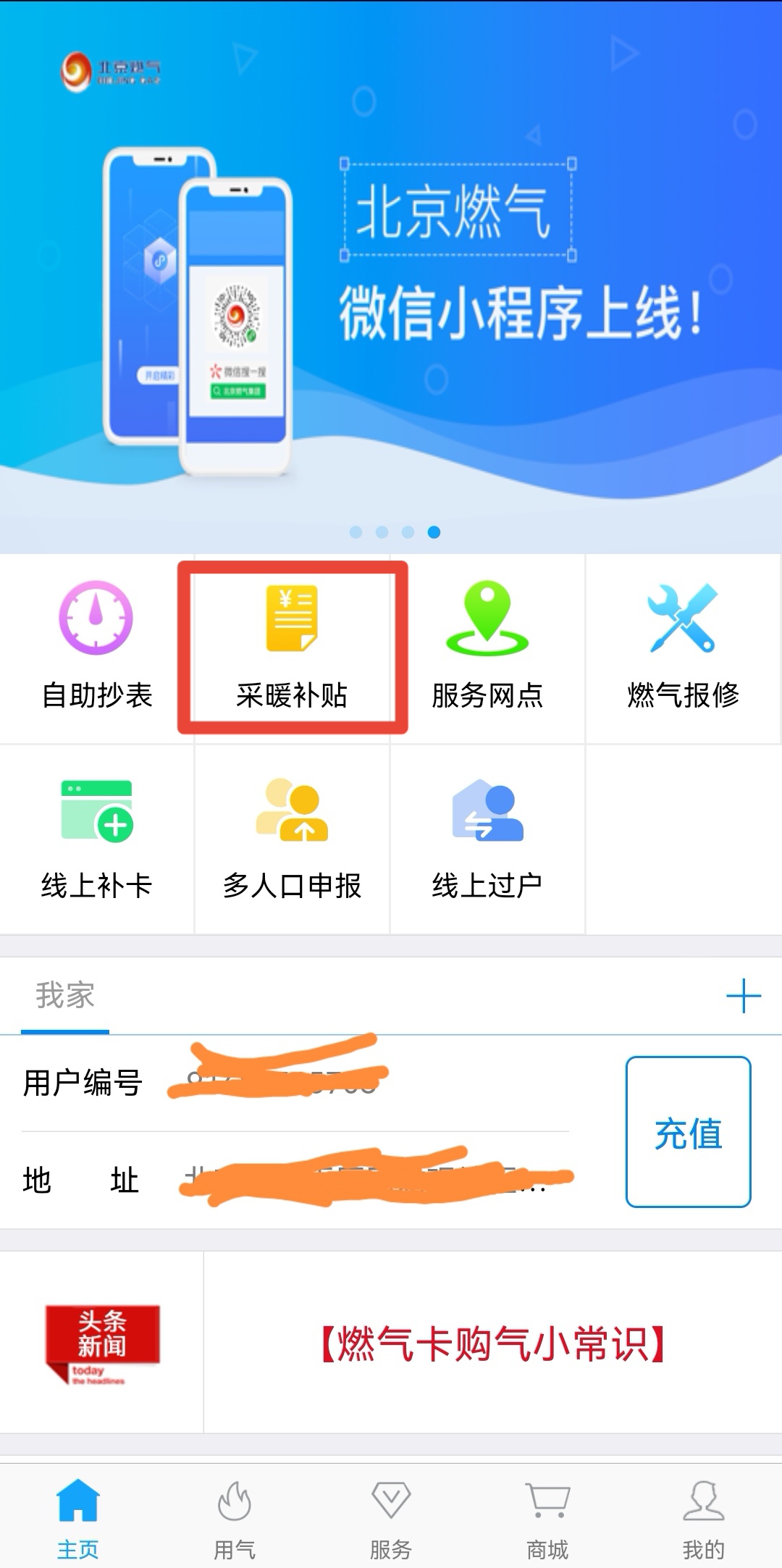Image resolution: width=782 pixels, height=1568 pixels.
Task: Open 线上补卡 online card replacement
Action: [96, 839]
